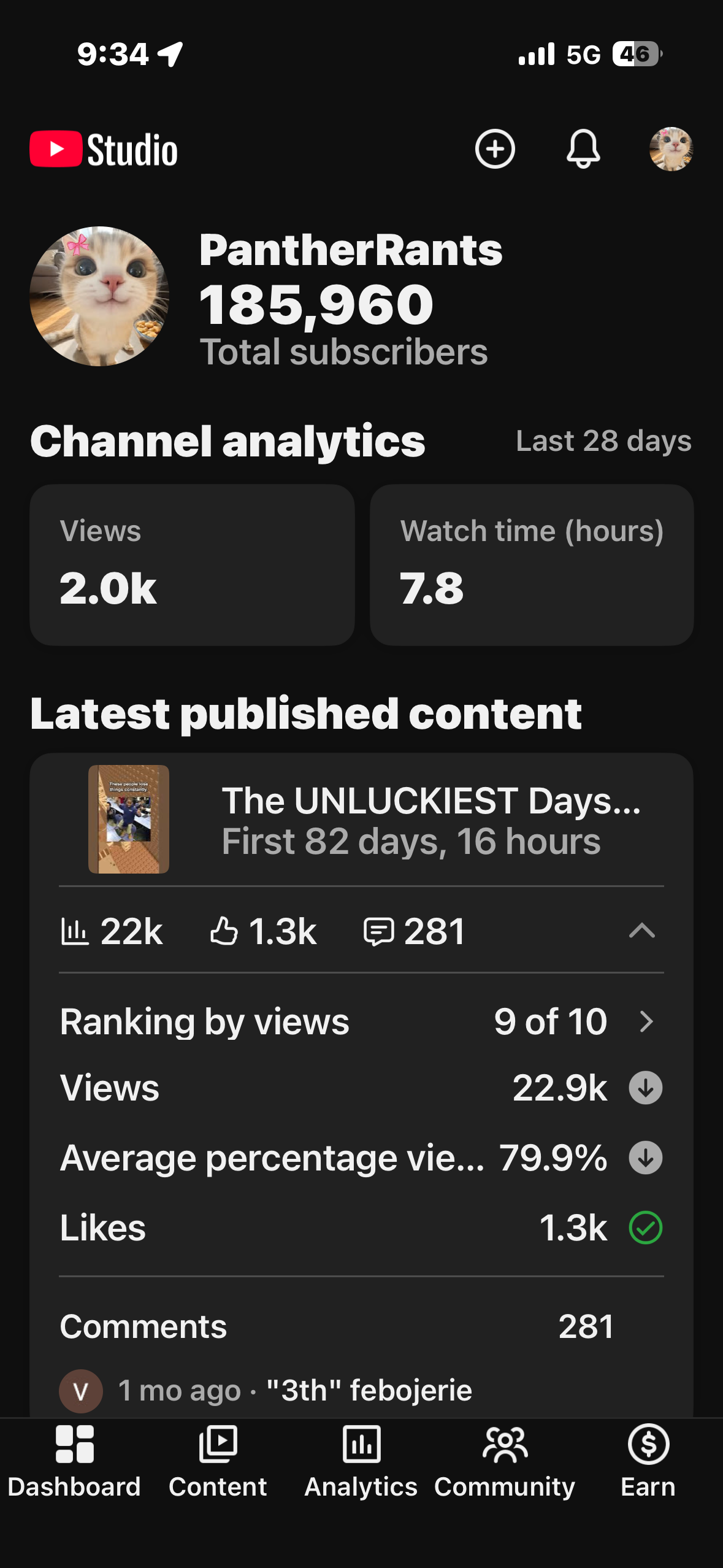Collapse the latest video stats chevron

click(x=642, y=931)
